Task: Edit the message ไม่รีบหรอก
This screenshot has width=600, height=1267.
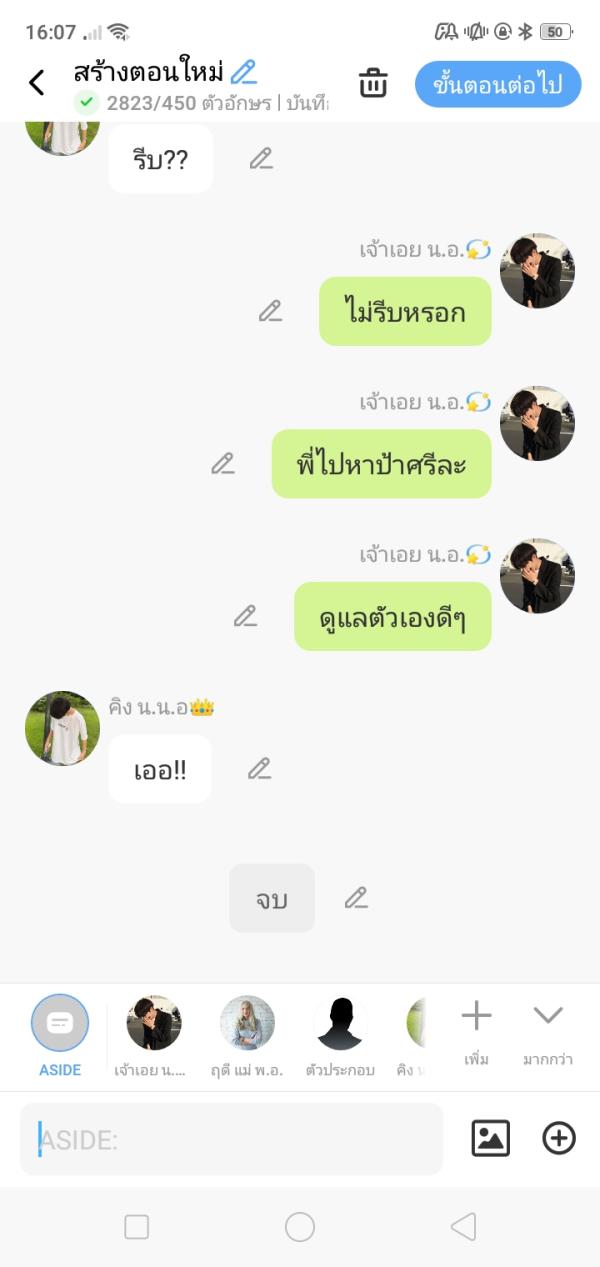Action: 270,311
